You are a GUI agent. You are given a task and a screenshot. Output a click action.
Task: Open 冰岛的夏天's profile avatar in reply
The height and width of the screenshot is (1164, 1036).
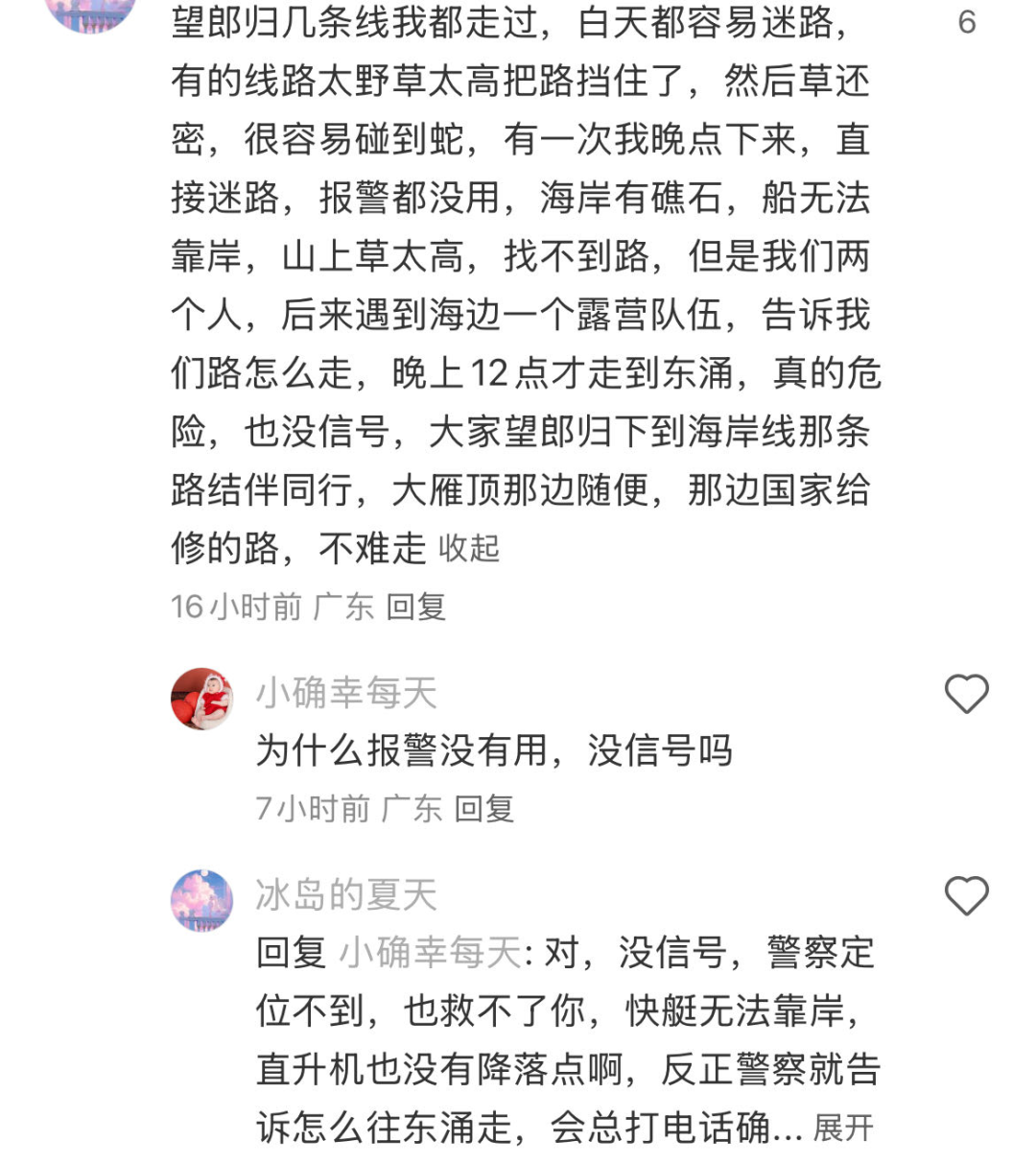pos(201,900)
